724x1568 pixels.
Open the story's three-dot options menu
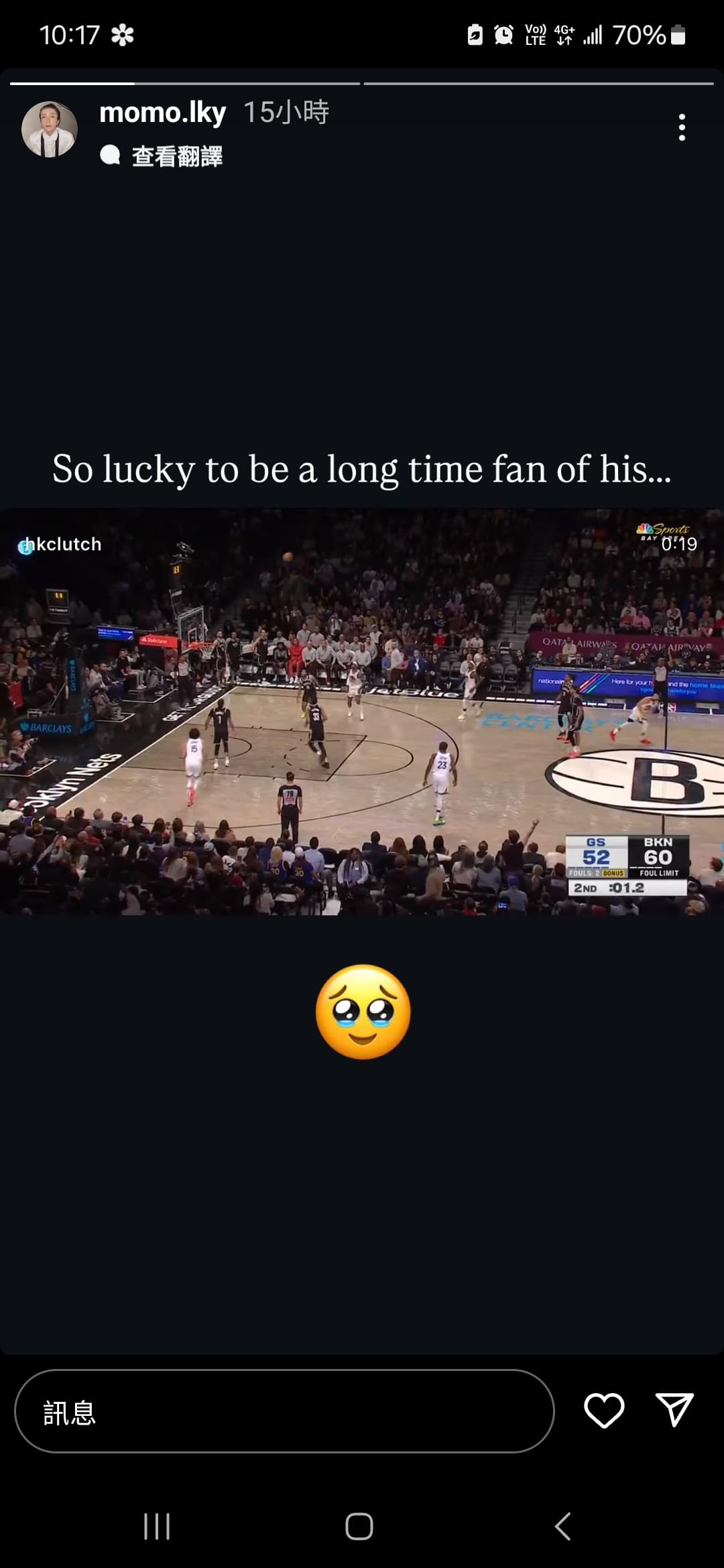coord(681,127)
